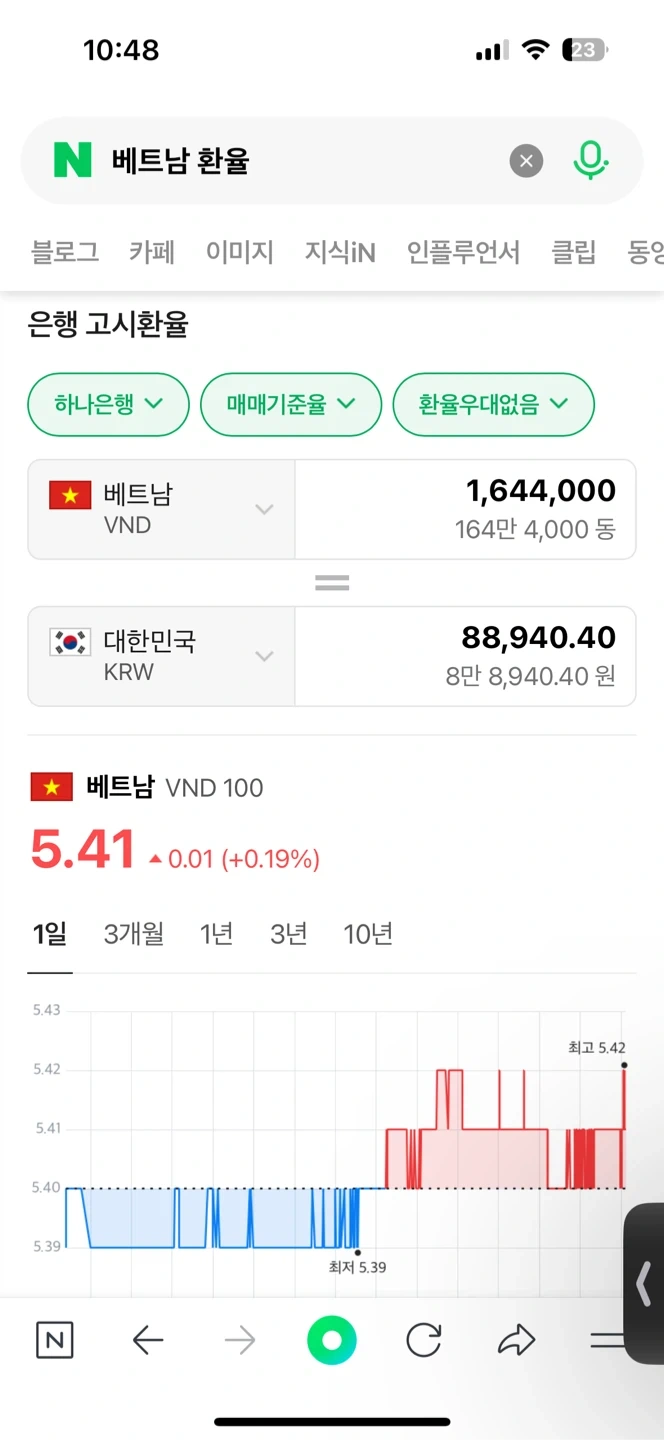Open the 매매기준율 rate type dropdown
664x1440 pixels.
coord(291,404)
